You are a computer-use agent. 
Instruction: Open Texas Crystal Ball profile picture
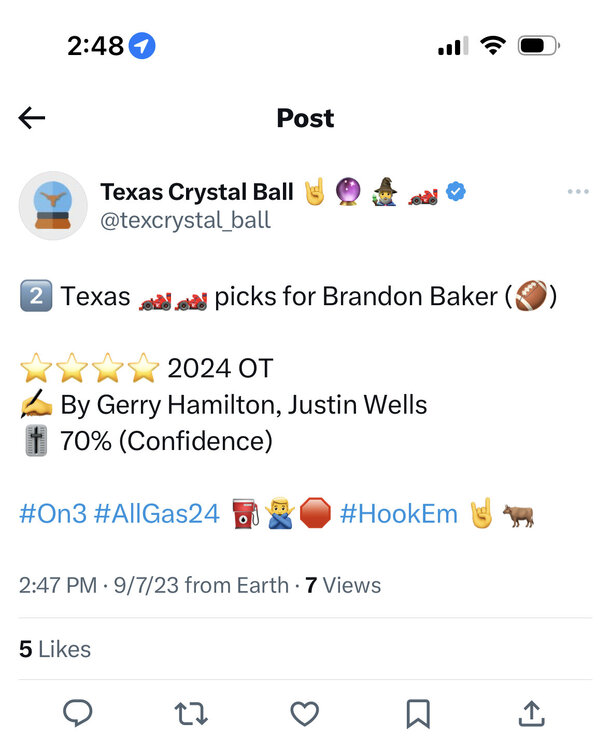coord(53,205)
